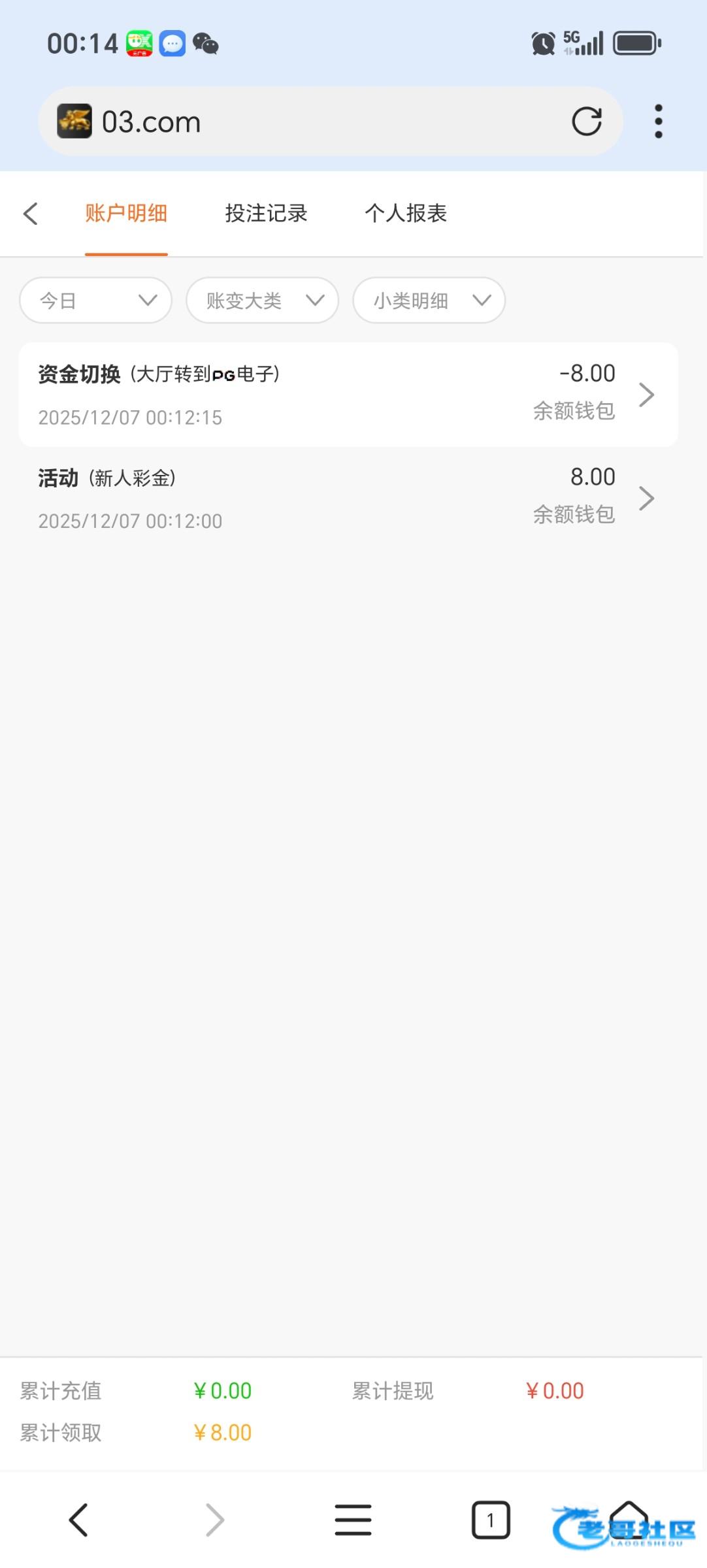Navigate back with the bottom toolbar arrow
Screen dimensions: 707x1568
pyautogui.click(x=78, y=1520)
